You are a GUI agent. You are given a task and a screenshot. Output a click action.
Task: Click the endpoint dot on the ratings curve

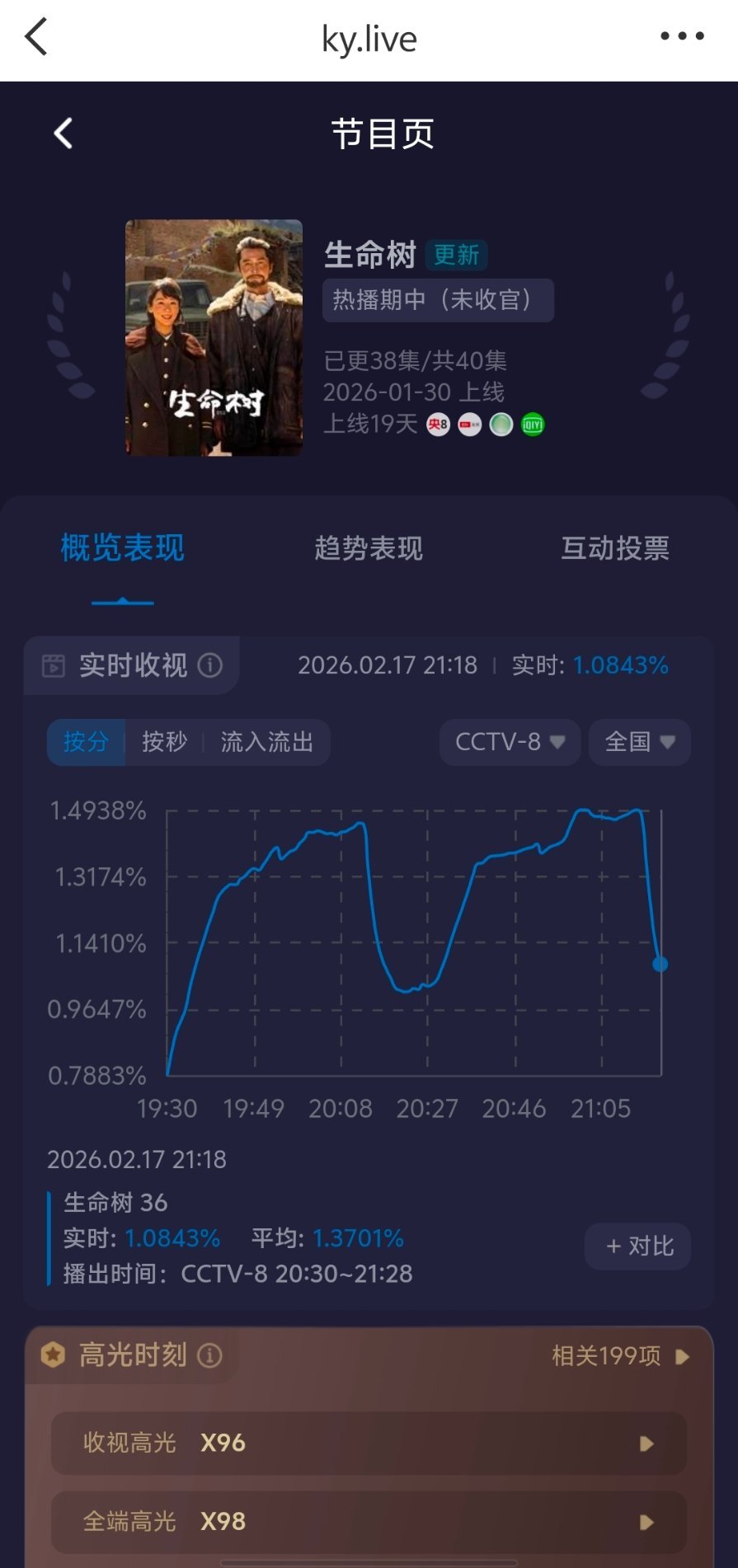pos(660,963)
